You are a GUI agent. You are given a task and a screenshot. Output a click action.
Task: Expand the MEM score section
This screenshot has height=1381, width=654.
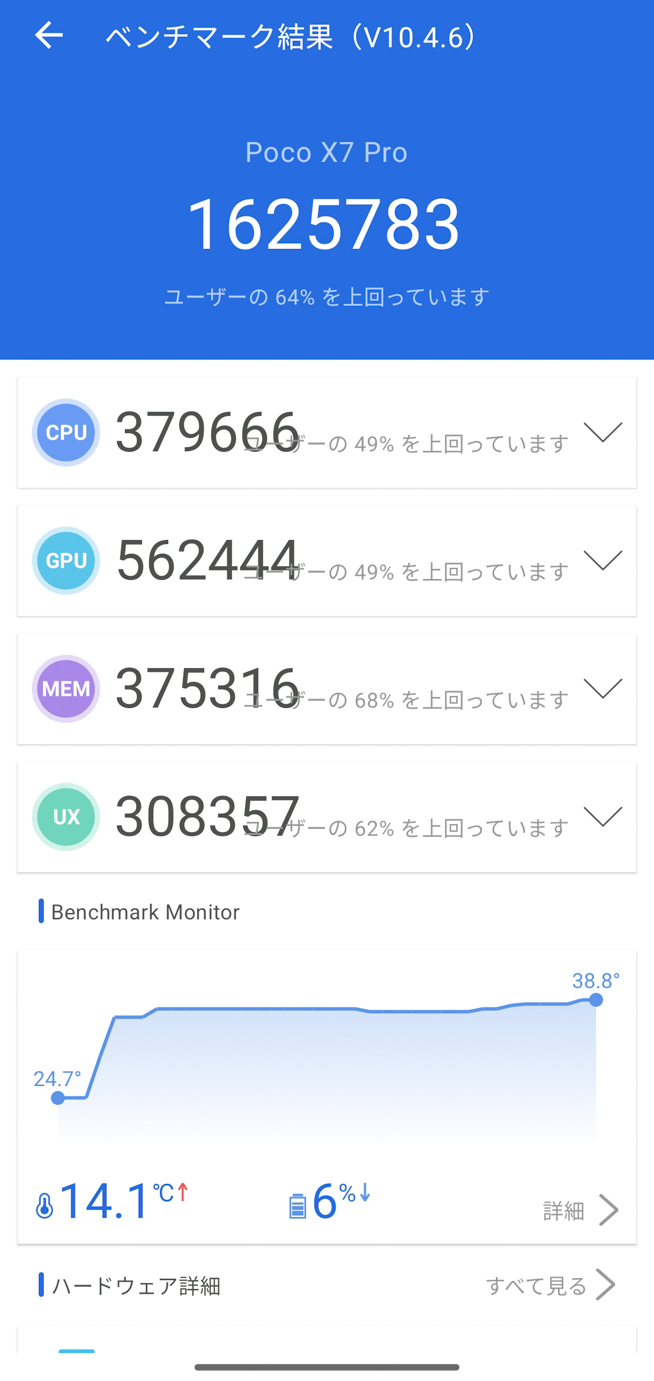(602, 688)
